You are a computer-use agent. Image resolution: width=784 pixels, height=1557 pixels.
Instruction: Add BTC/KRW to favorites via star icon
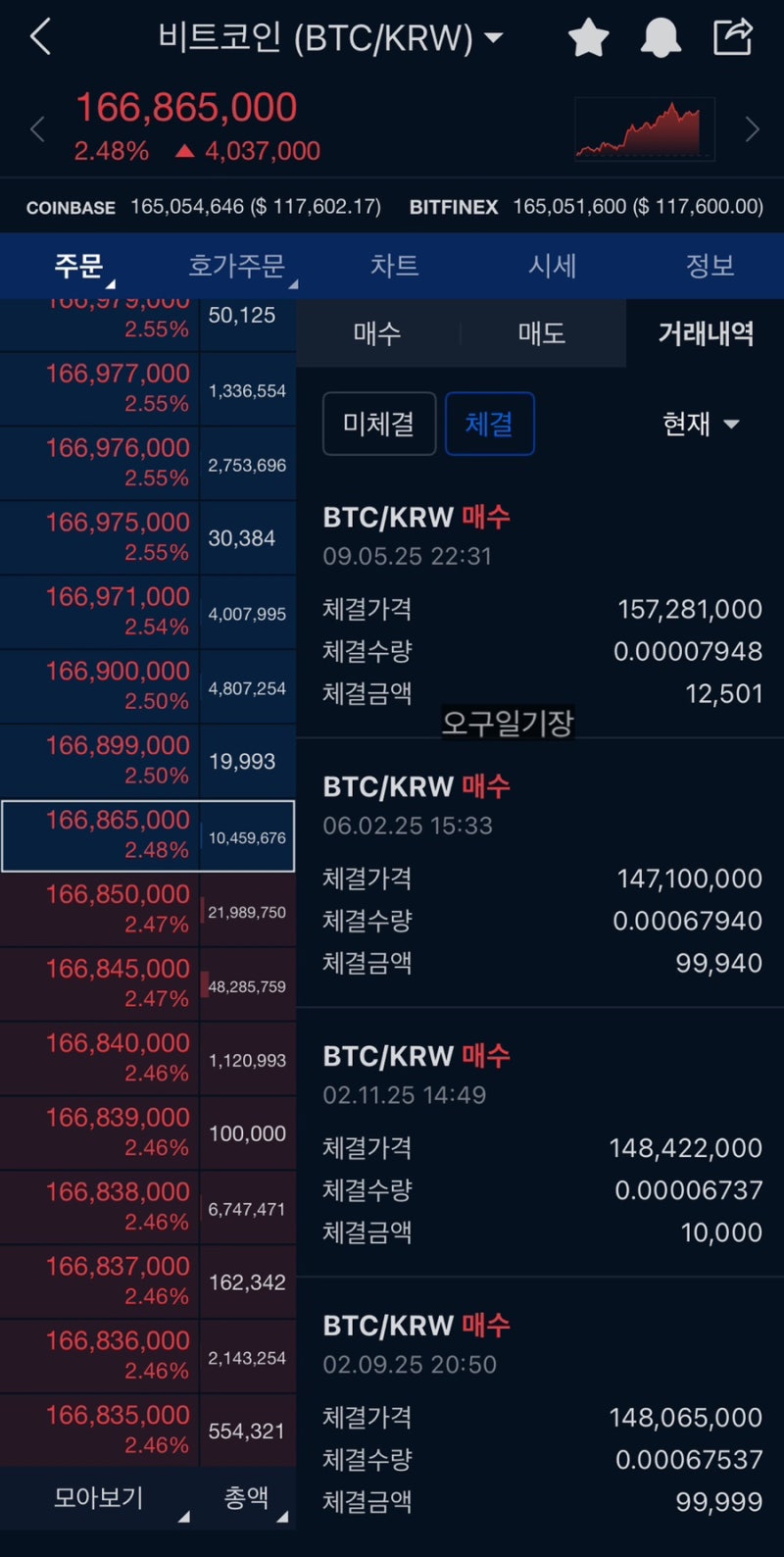pyautogui.click(x=587, y=37)
